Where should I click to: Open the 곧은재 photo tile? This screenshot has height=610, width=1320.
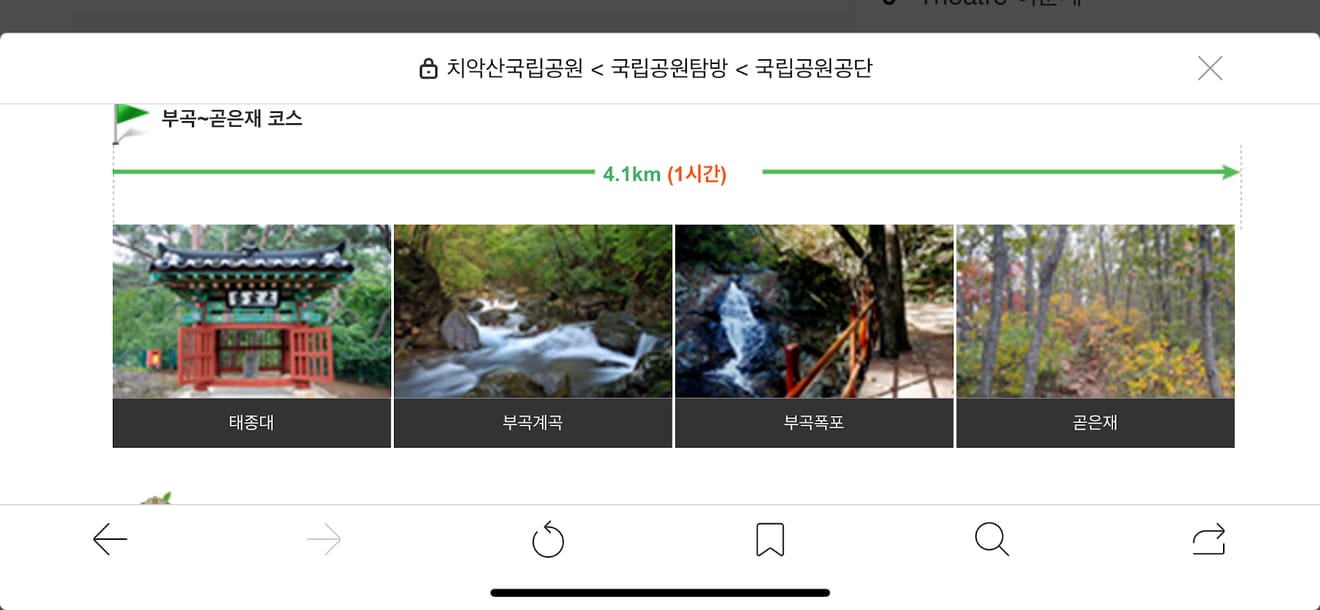pos(1095,335)
